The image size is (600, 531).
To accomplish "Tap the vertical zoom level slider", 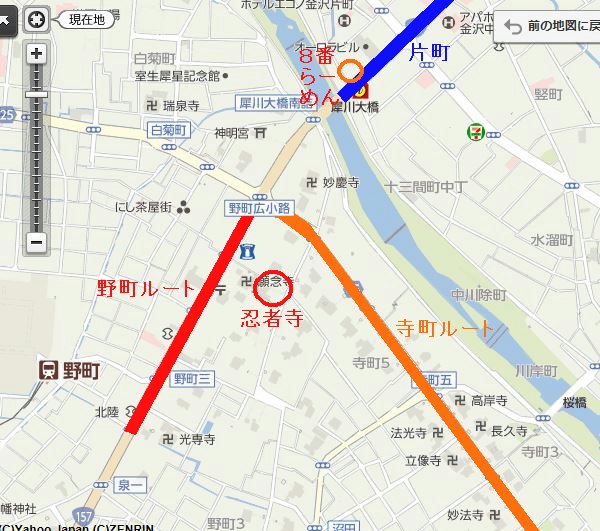I will coord(36,150).
